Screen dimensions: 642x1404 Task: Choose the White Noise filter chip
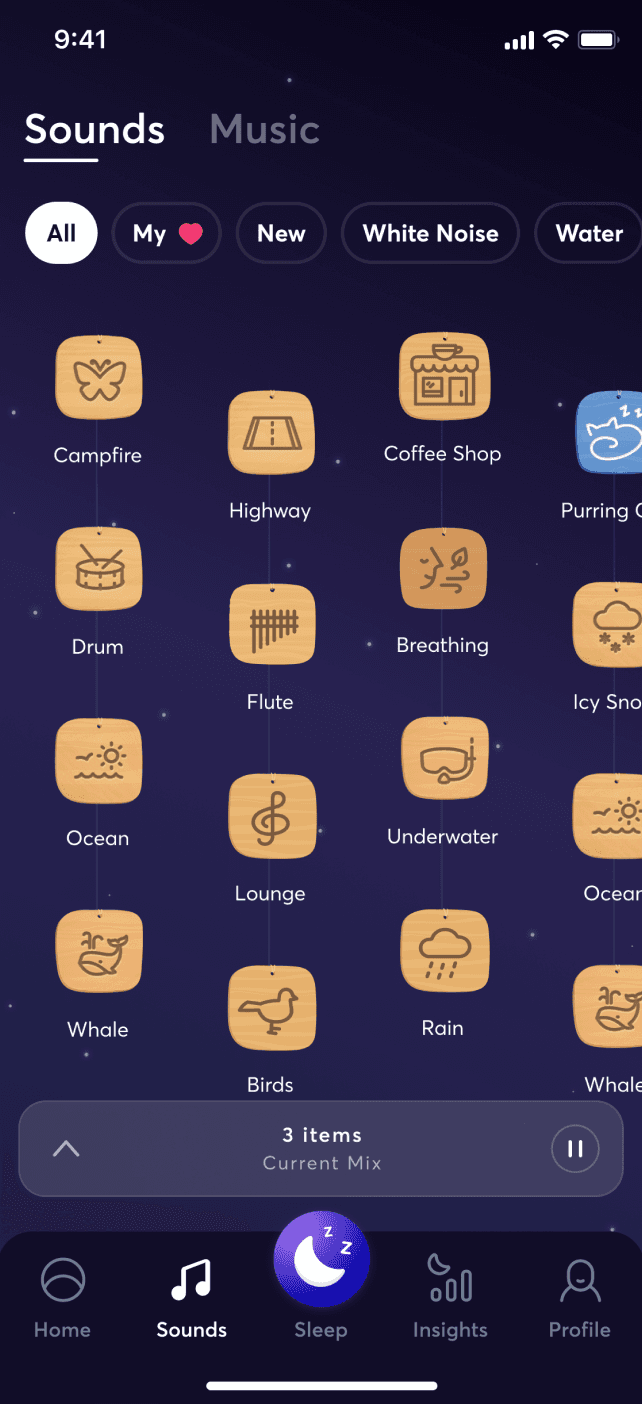[x=430, y=234]
